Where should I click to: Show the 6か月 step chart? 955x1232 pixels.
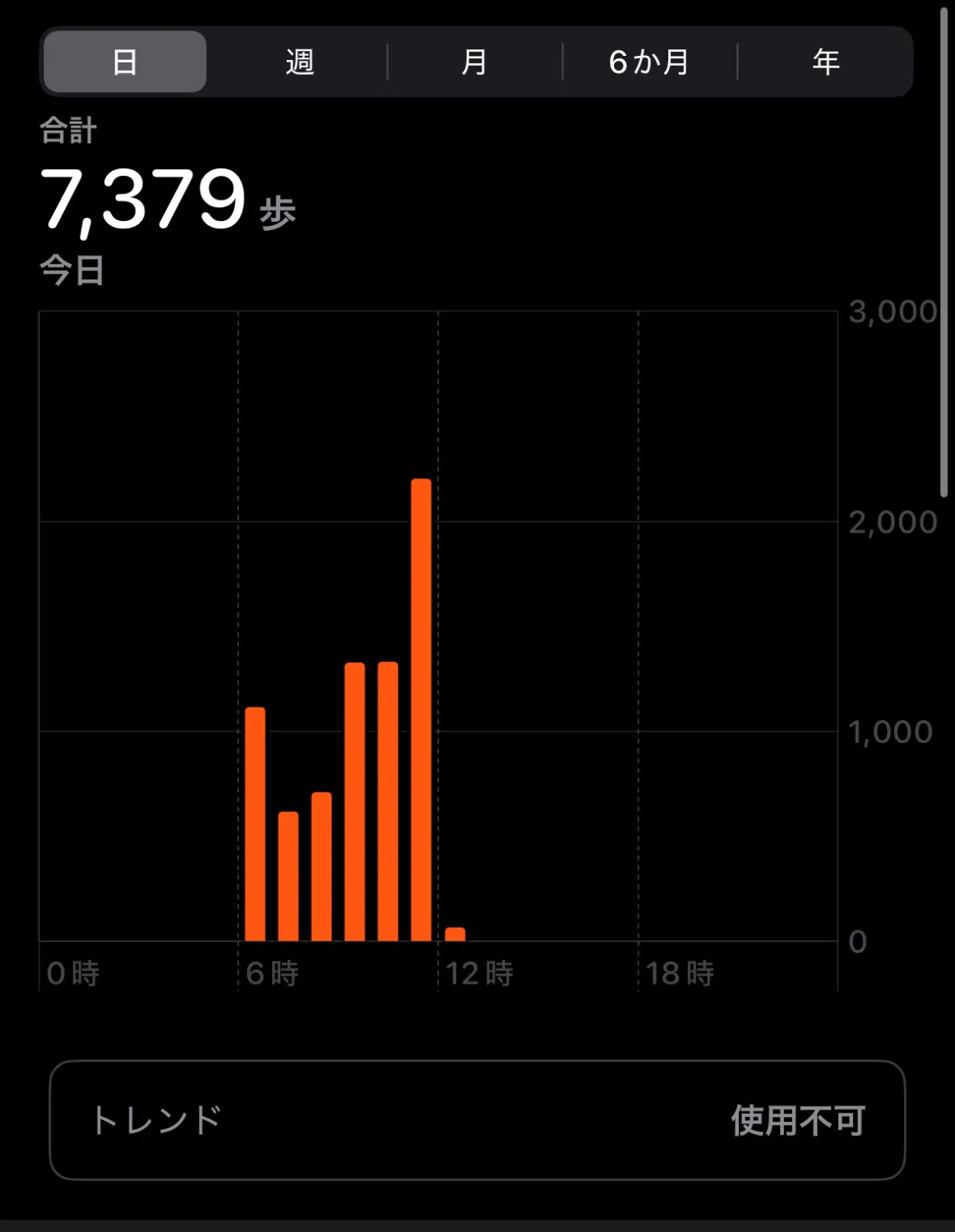[x=649, y=62]
